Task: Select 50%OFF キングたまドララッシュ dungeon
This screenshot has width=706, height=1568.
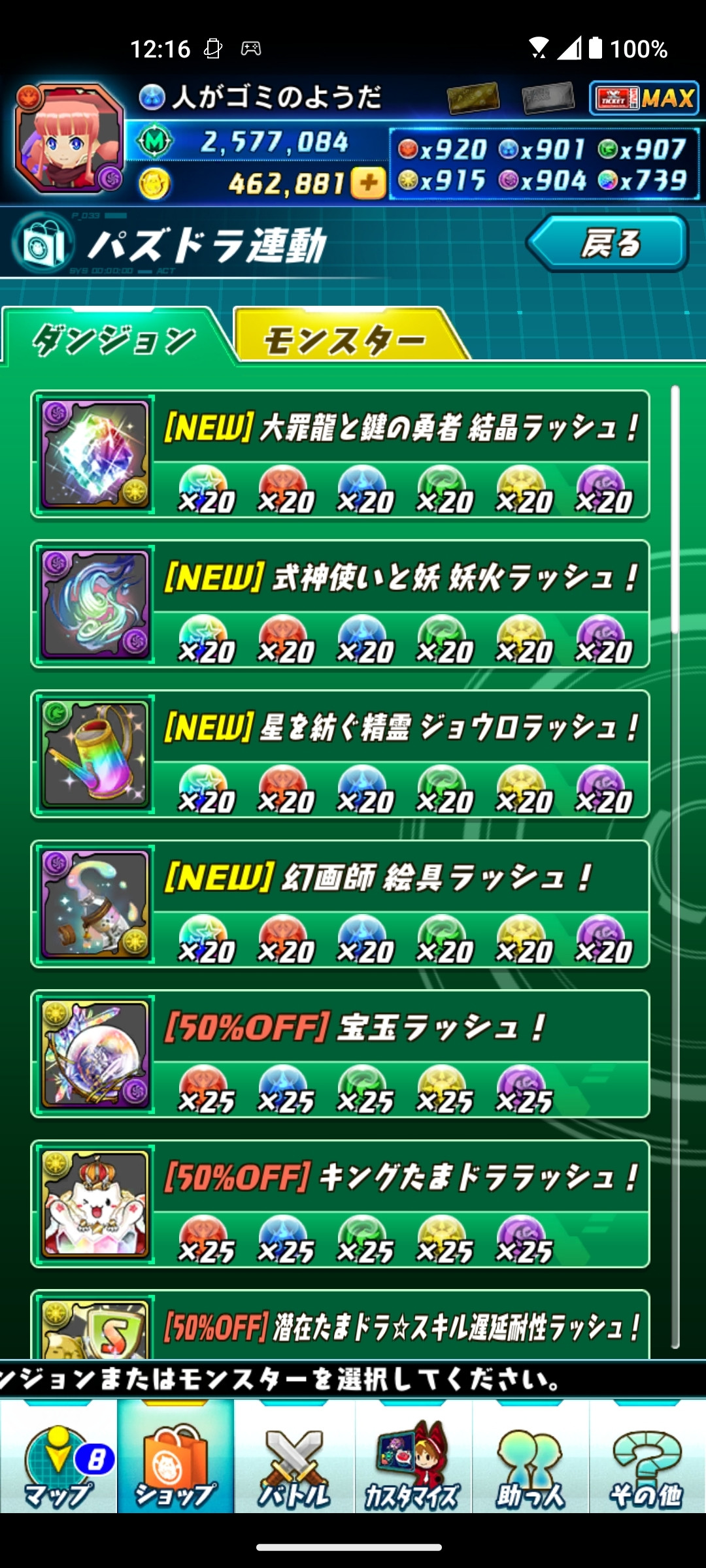Action: [x=340, y=1203]
